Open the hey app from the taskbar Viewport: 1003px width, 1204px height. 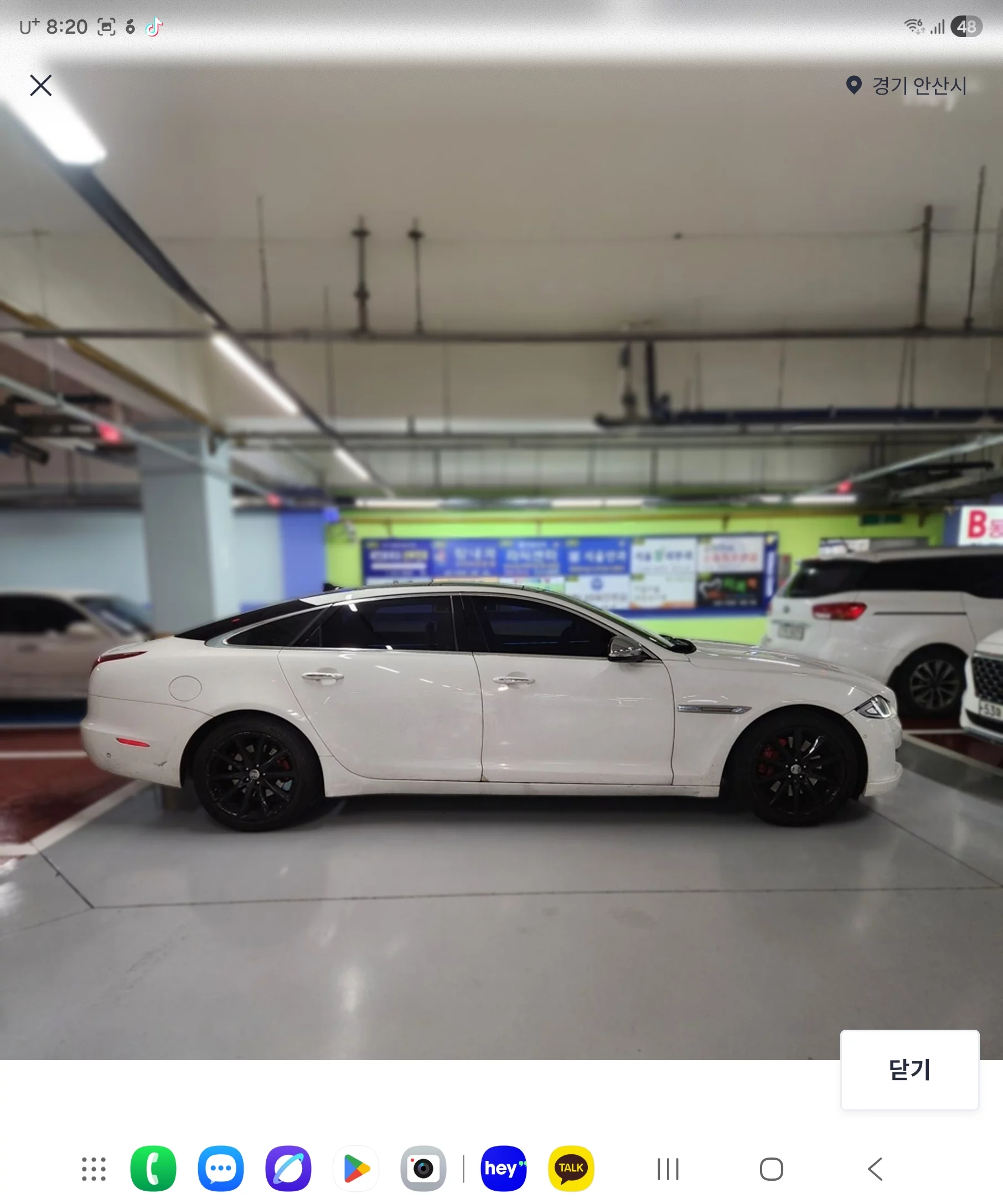[504, 1169]
